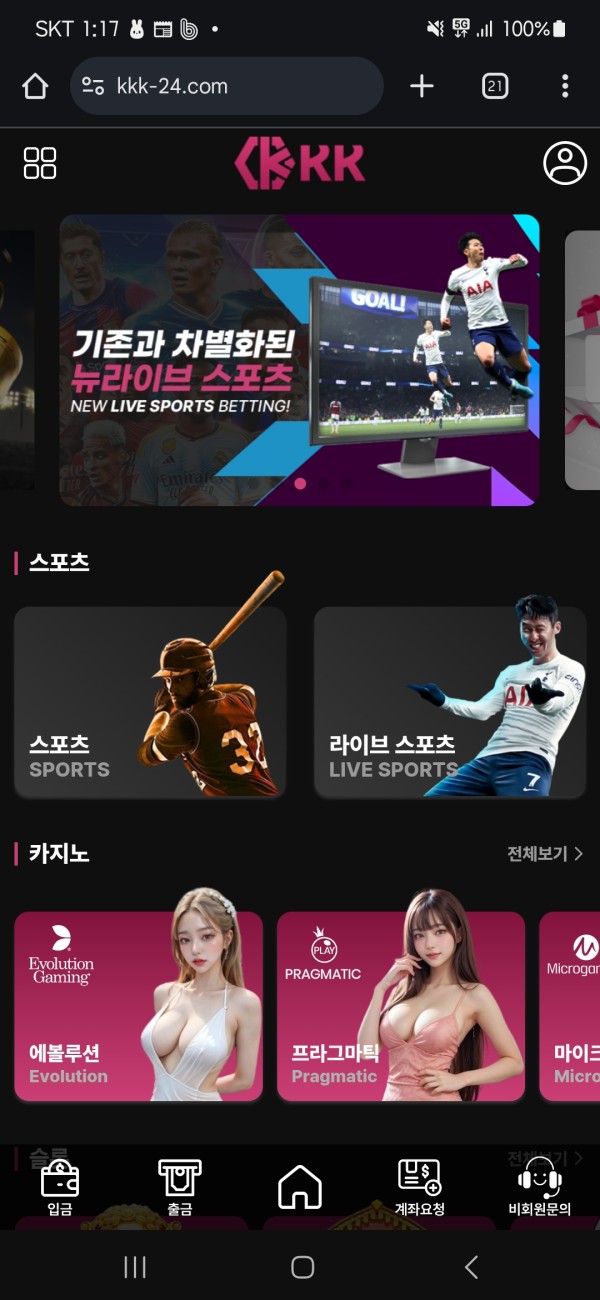The image size is (600, 1300).
Task: Open 비회원문의 non-member inquiry
Action: (540, 1189)
